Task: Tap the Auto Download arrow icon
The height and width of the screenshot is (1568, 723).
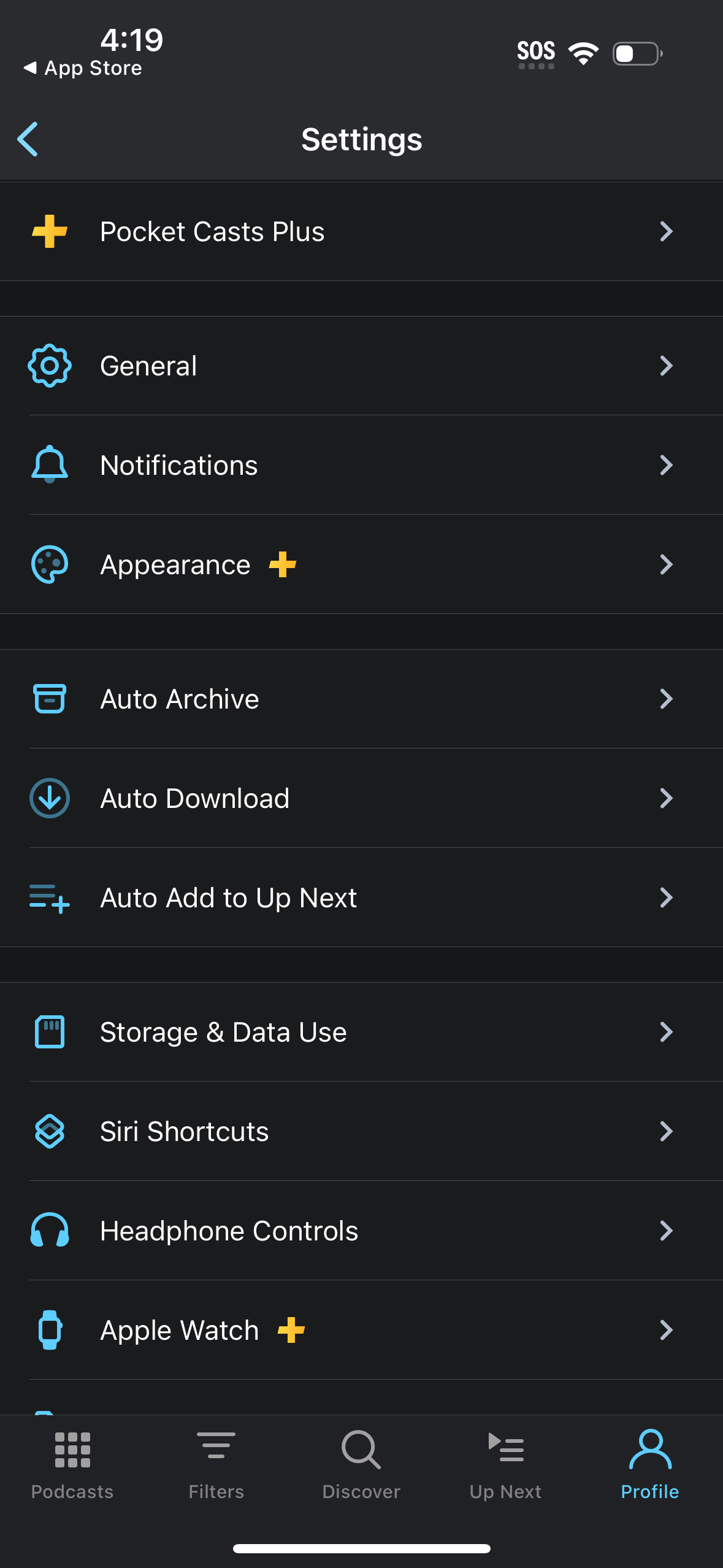Action: tap(50, 798)
